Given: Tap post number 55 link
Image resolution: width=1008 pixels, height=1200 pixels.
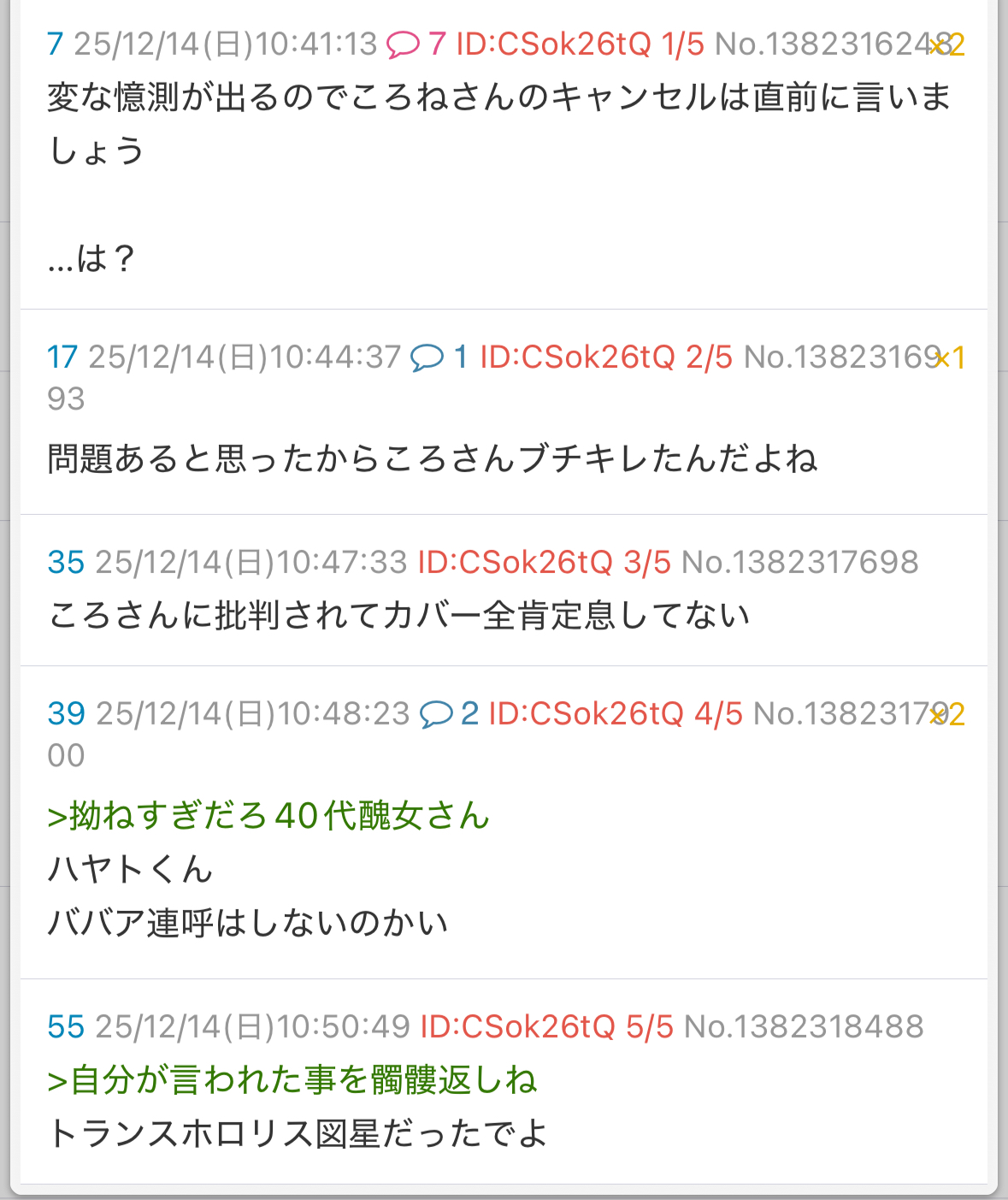Looking at the screenshot, I should (x=66, y=1026).
